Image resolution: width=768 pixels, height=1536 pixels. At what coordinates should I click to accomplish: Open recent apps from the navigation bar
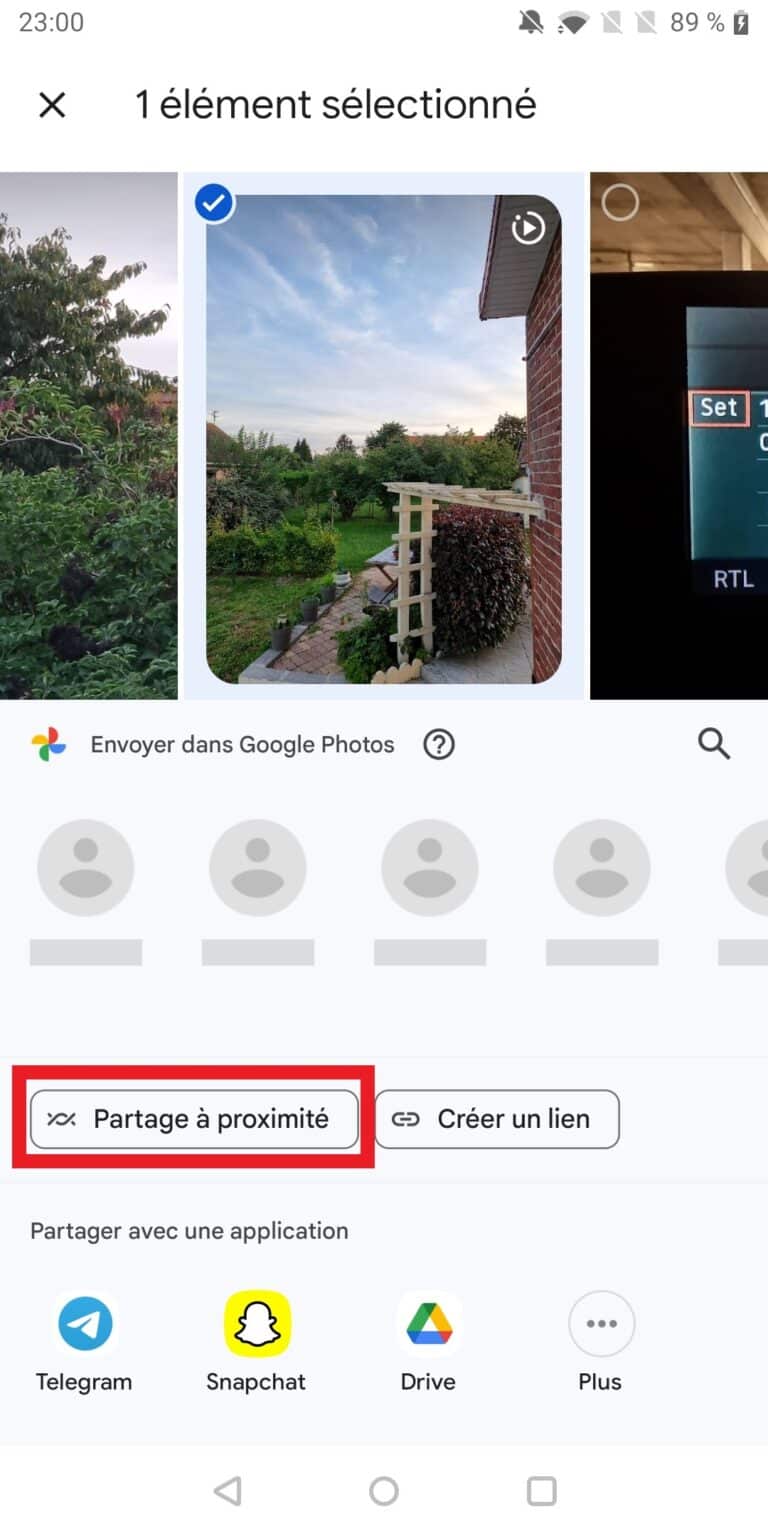click(x=541, y=1491)
